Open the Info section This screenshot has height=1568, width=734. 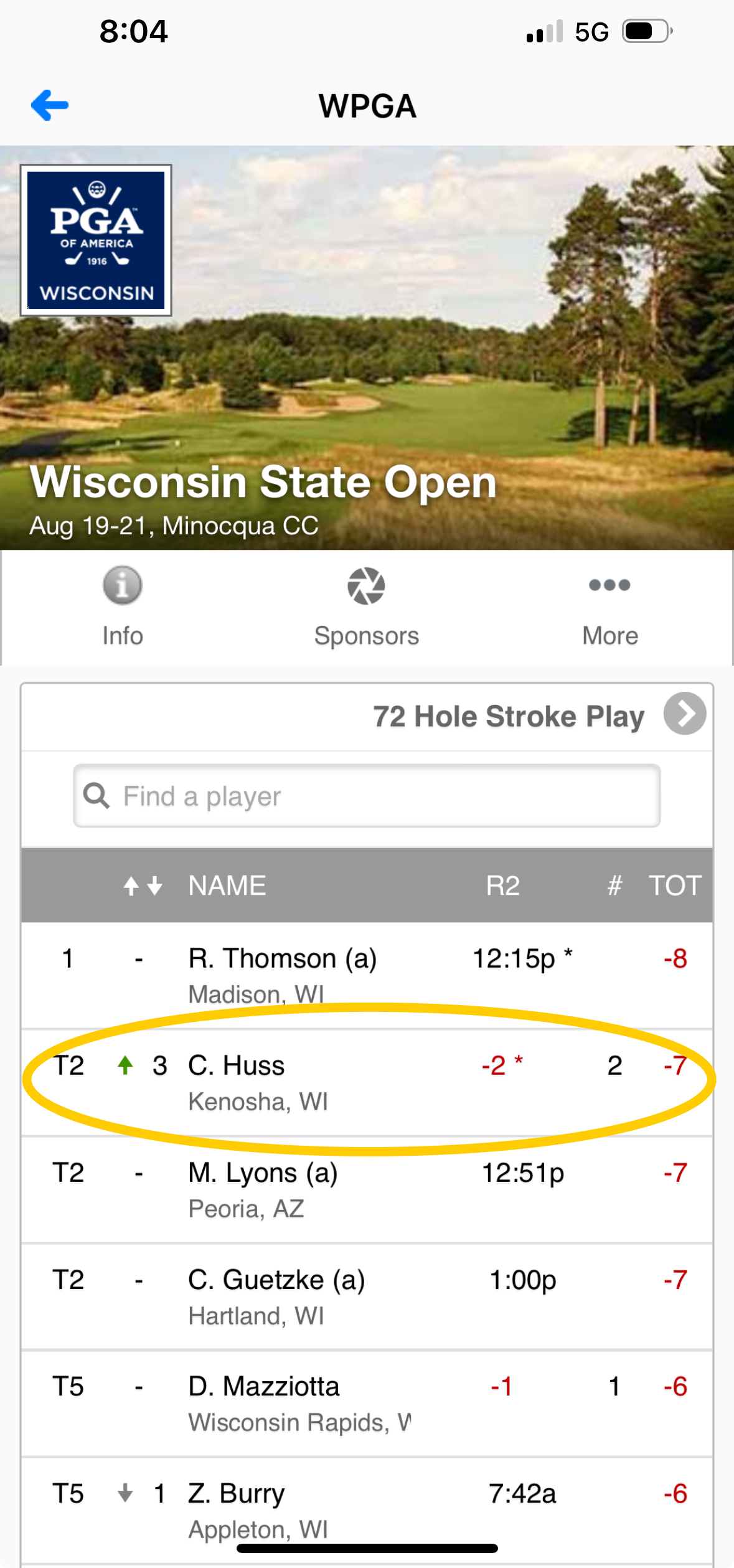(x=123, y=607)
